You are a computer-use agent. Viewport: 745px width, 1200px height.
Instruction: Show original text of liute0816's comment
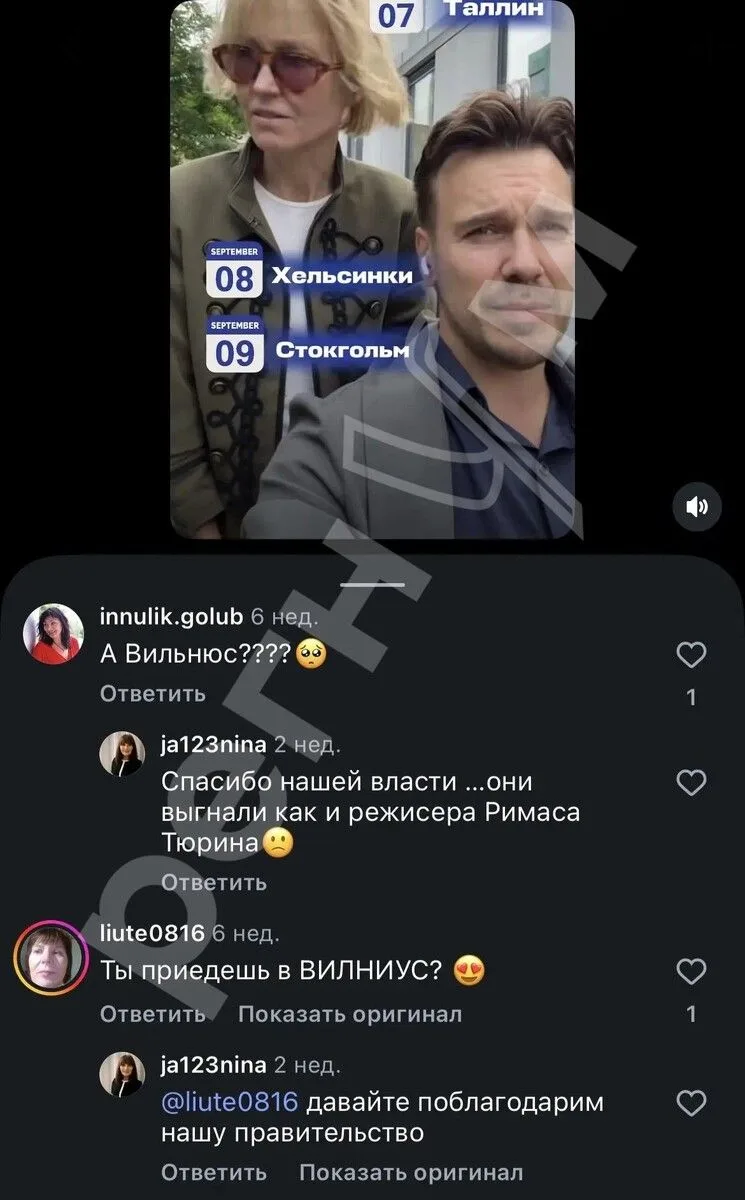point(350,1014)
